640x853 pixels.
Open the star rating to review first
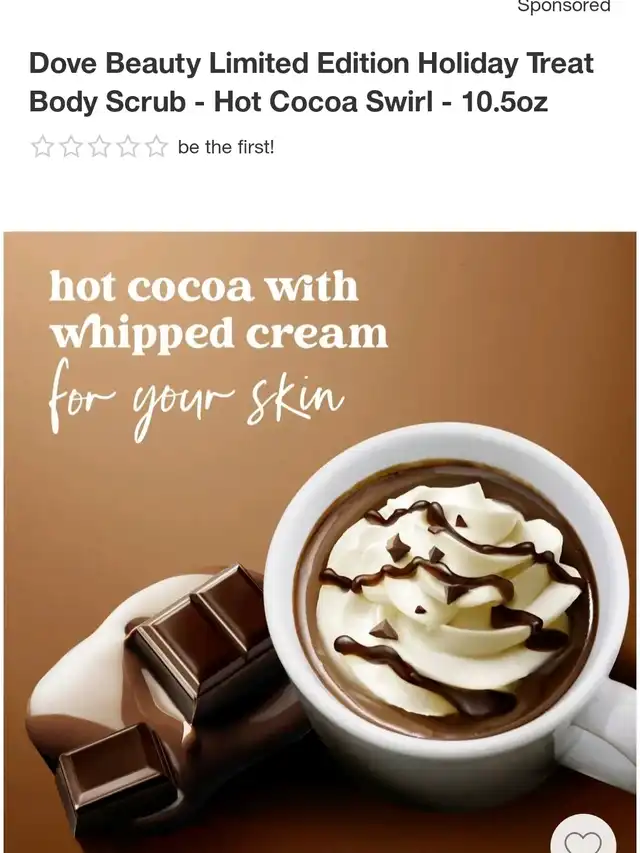coord(99,147)
